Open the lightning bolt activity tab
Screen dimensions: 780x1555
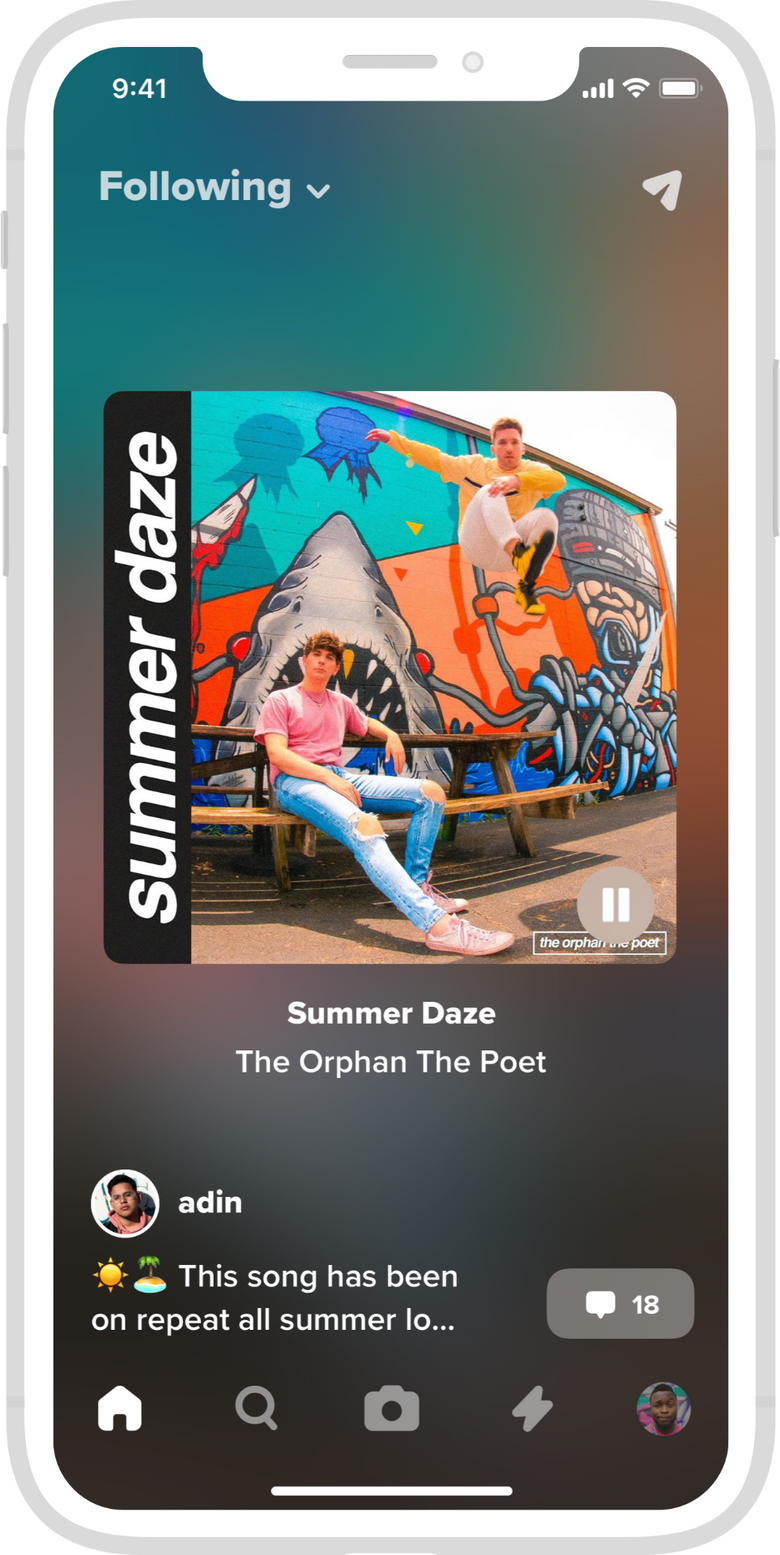coord(531,1409)
